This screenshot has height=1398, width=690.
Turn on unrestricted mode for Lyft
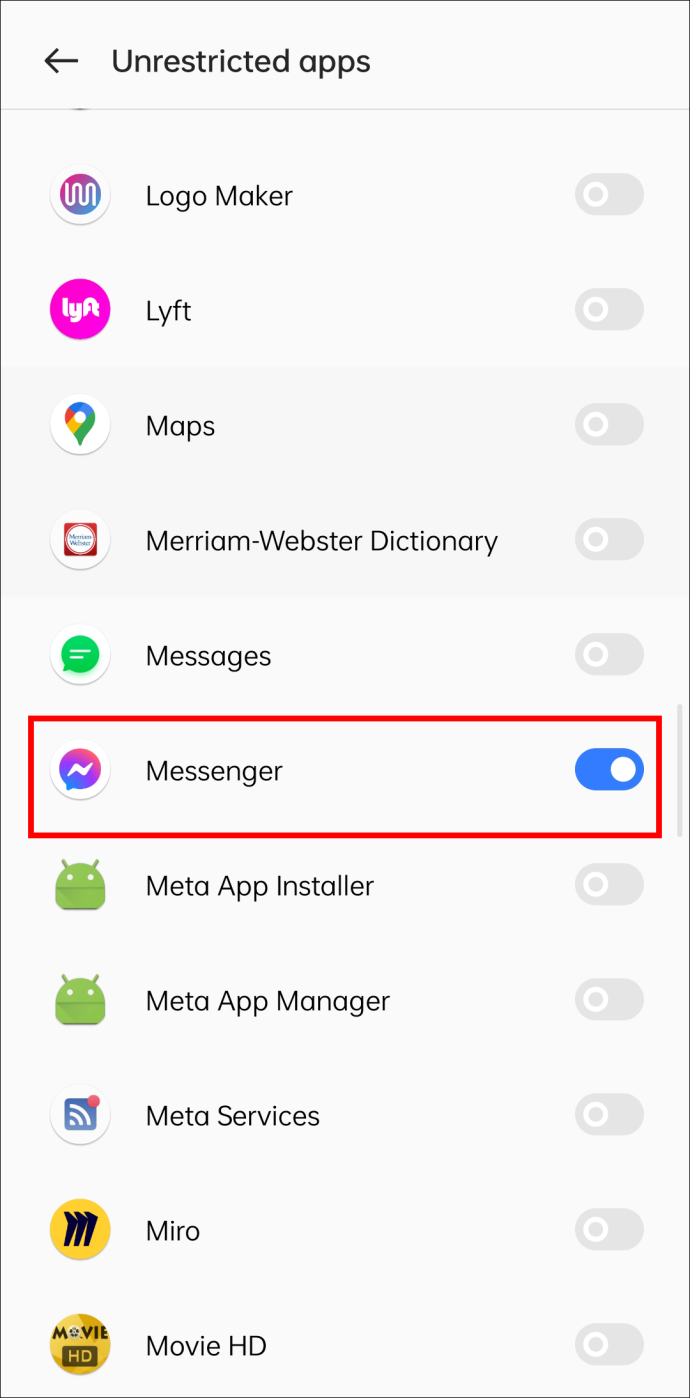pos(609,310)
